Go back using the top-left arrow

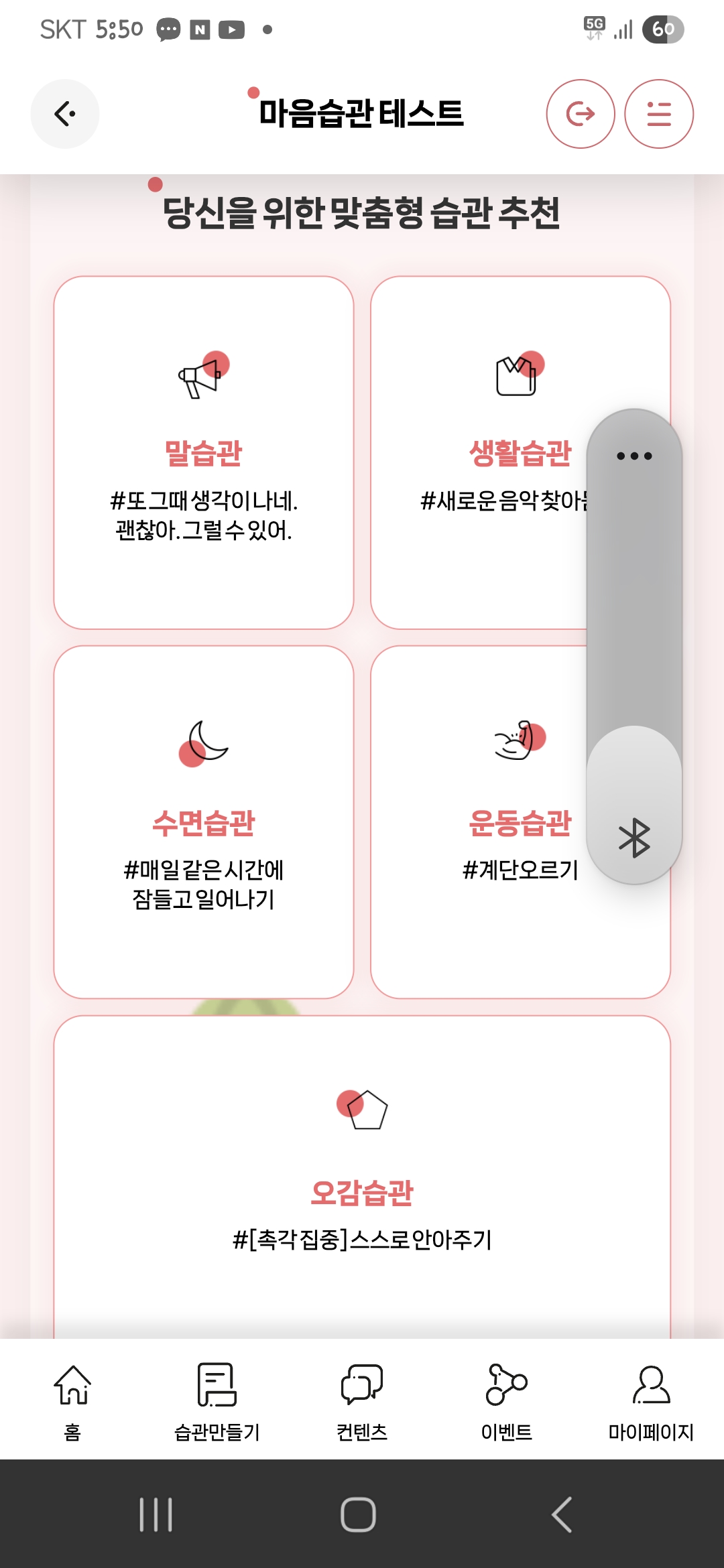coord(64,114)
